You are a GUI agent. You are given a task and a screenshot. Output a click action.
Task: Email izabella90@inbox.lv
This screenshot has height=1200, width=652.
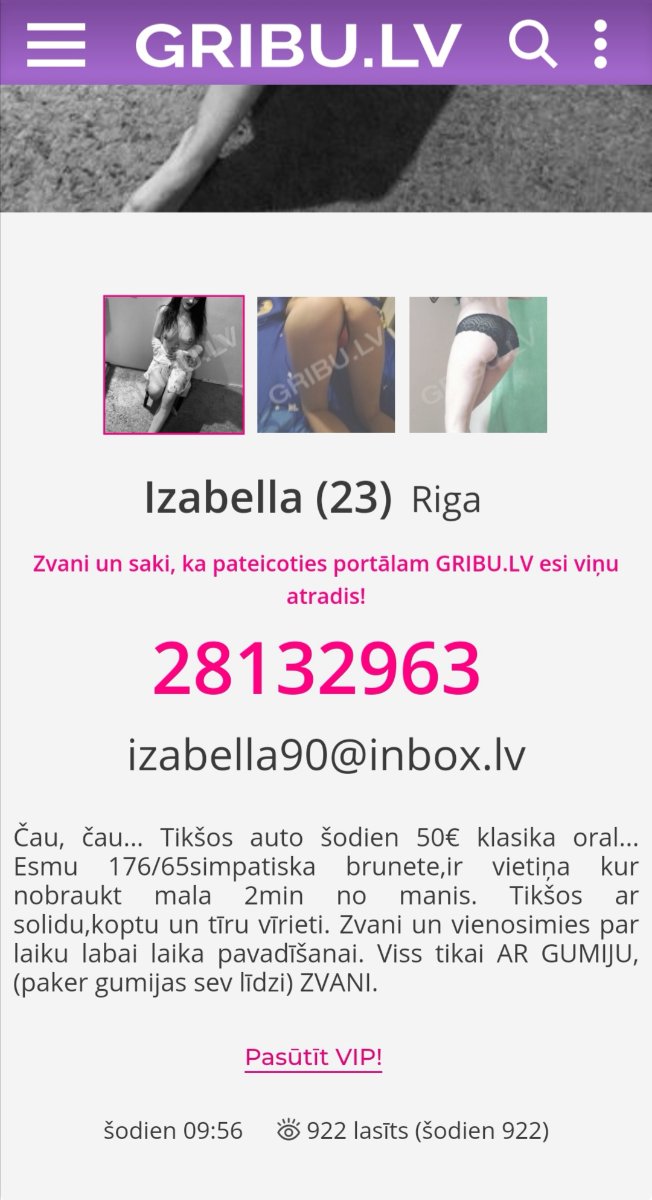(x=326, y=755)
